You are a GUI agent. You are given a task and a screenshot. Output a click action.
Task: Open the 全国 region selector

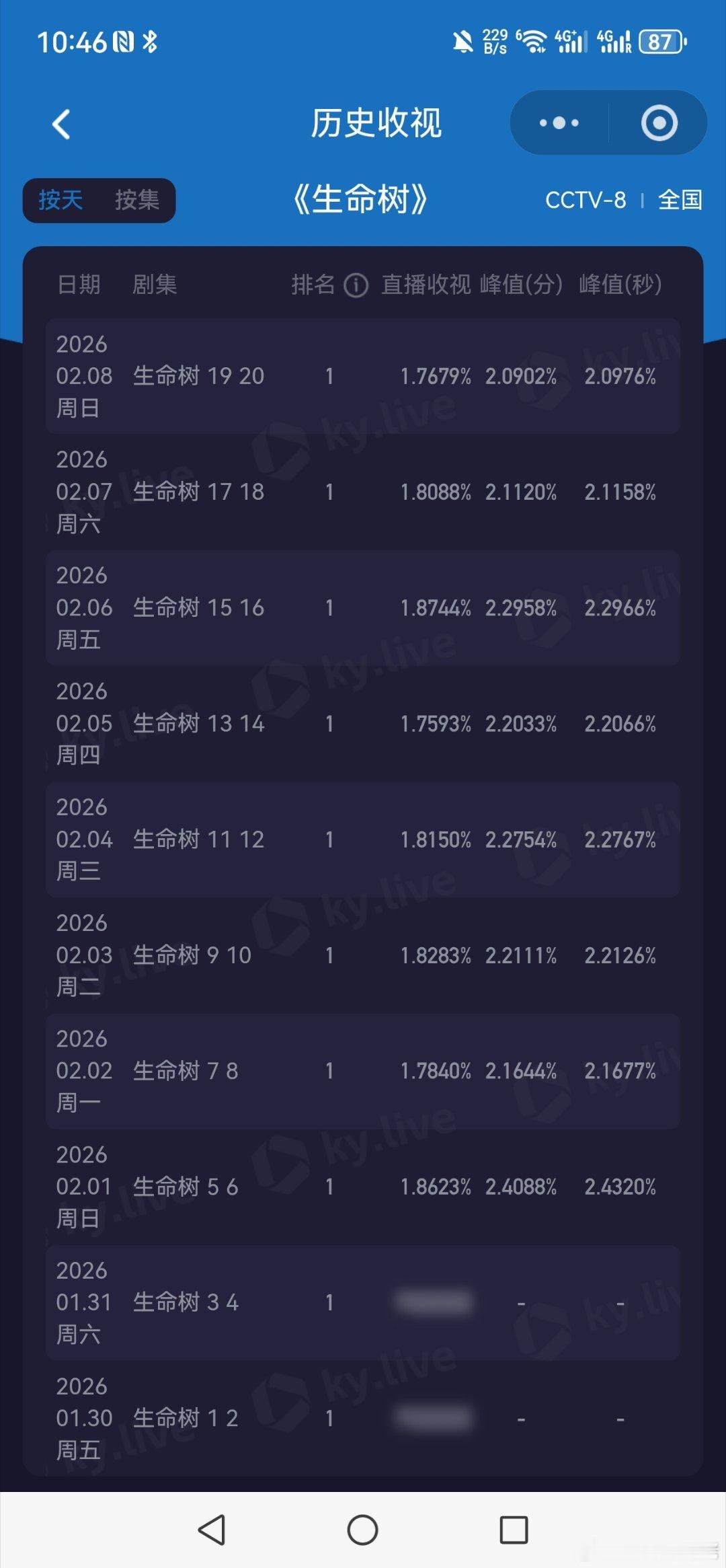pos(681,200)
